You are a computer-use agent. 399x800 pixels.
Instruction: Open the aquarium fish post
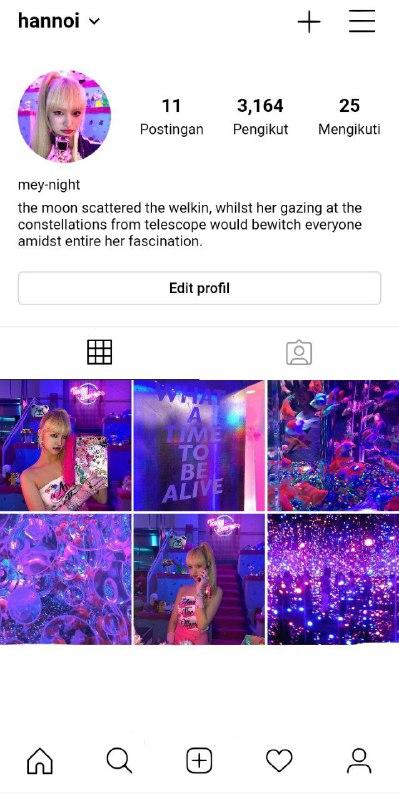(x=333, y=445)
